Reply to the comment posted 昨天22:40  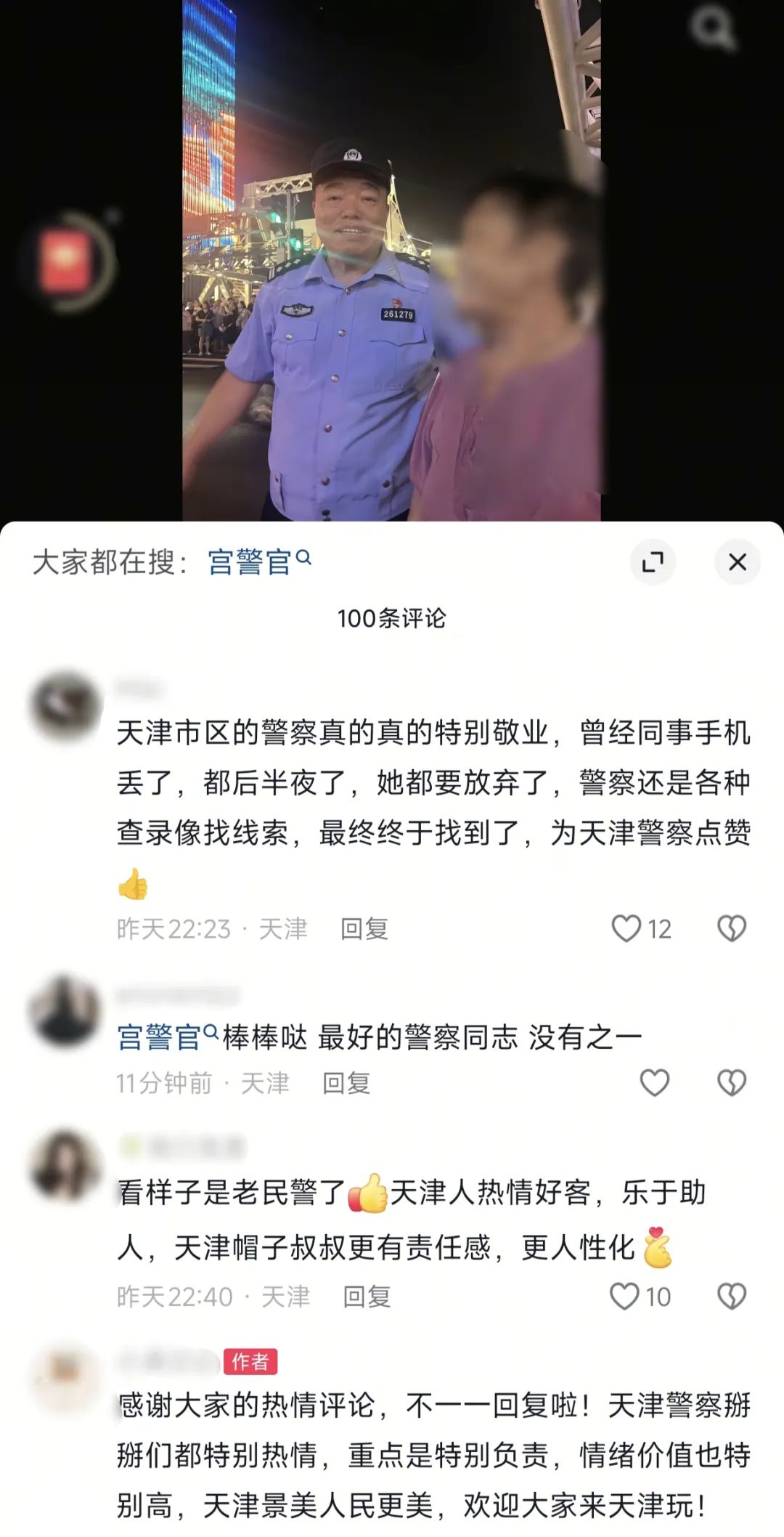(x=367, y=1296)
